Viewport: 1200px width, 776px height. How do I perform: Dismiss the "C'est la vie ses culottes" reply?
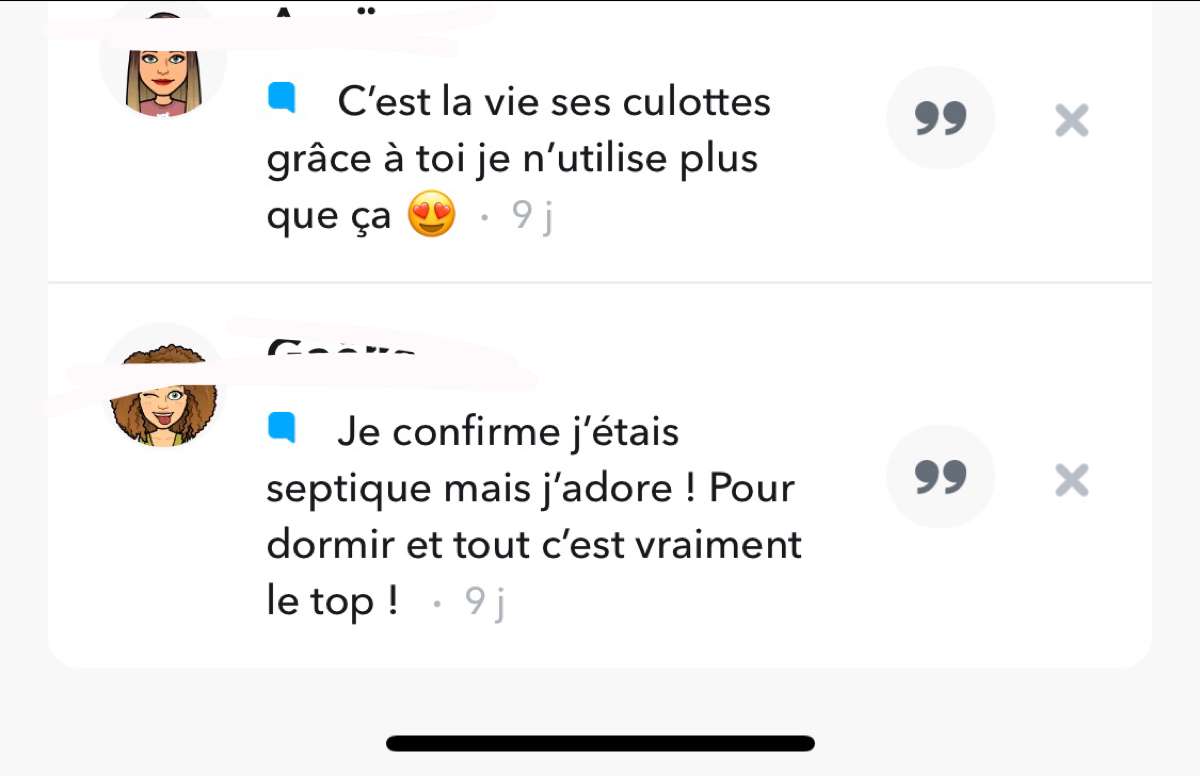tap(1071, 120)
